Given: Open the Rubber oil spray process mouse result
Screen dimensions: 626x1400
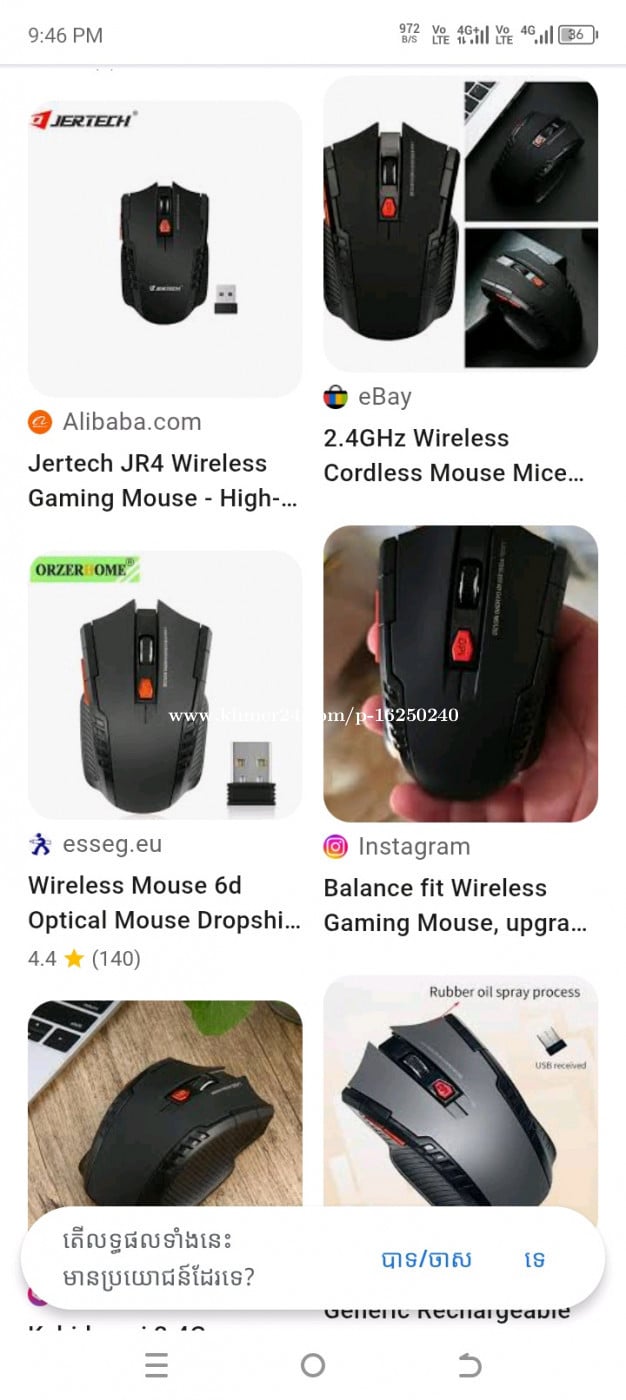Looking at the screenshot, I should point(460,1090).
